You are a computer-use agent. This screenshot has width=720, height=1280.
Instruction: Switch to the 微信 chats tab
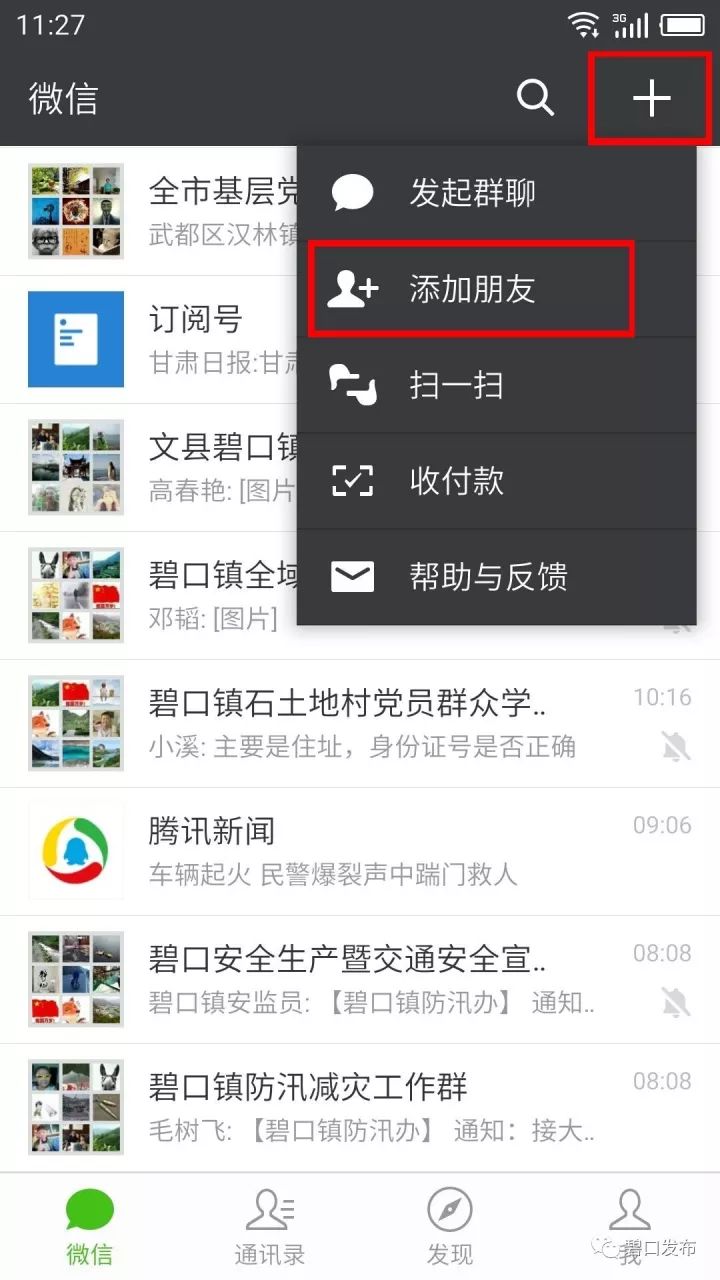[x=90, y=1226]
